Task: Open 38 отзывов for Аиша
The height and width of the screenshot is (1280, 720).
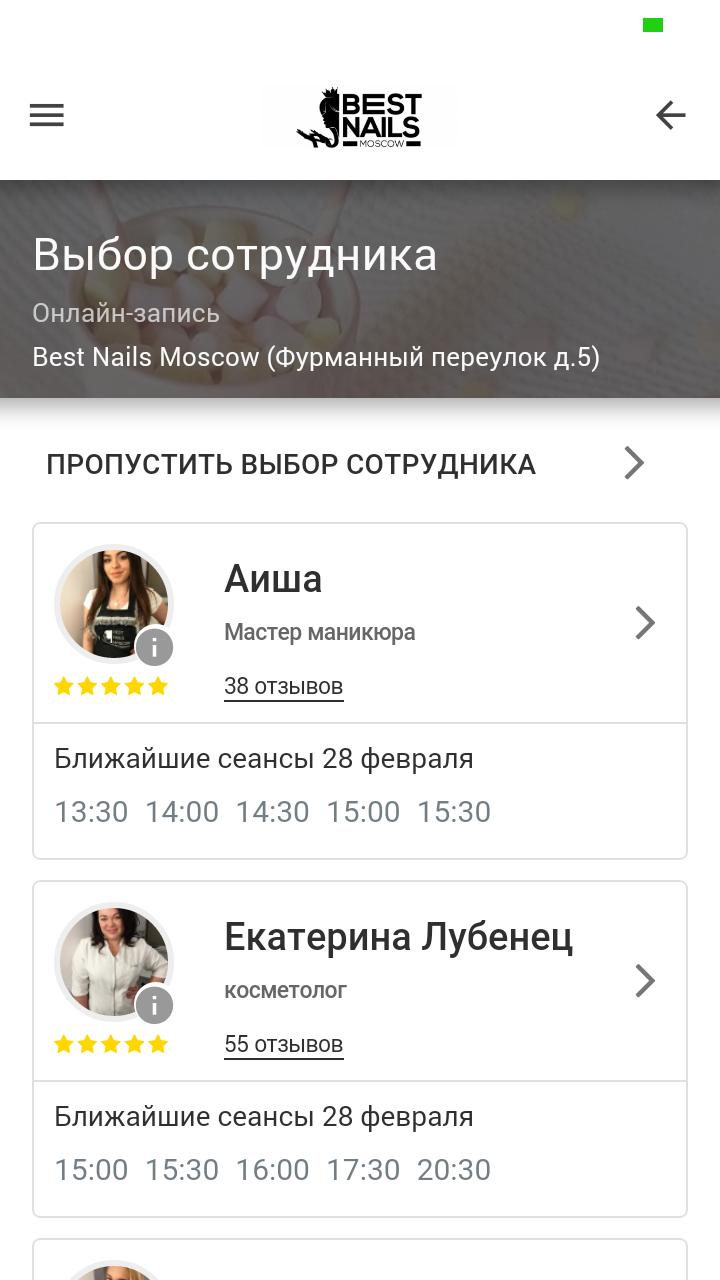Action: click(x=283, y=686)
